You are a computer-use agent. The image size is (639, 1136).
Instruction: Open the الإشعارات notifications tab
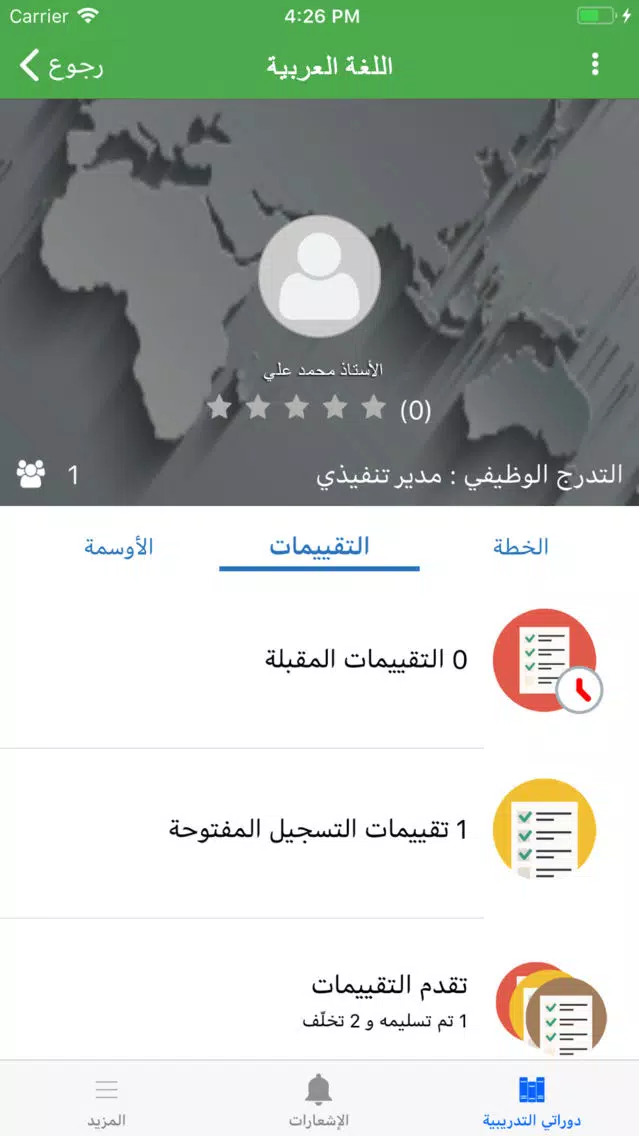point(319,1100)
